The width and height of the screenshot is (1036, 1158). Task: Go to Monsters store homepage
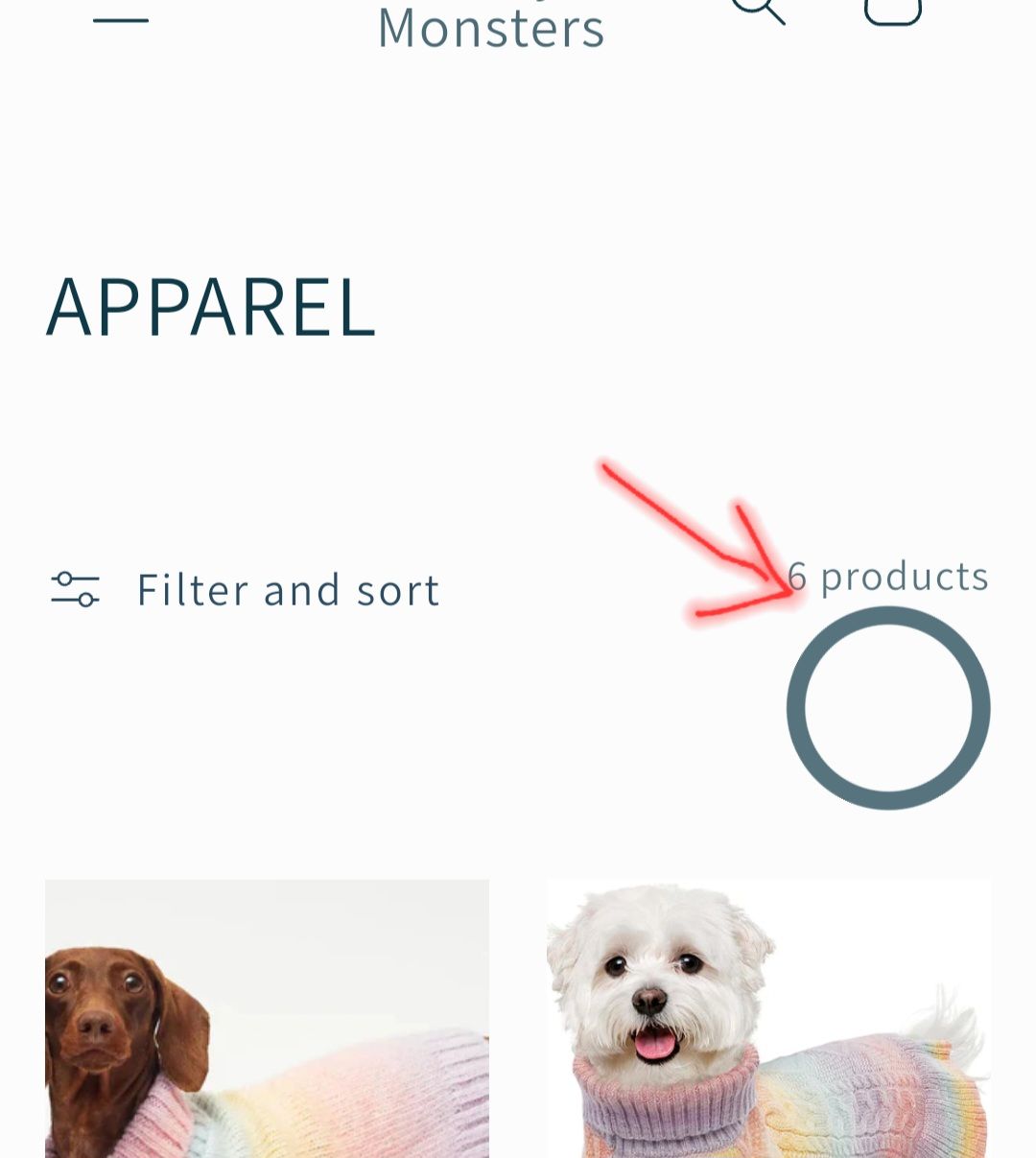point(490,27)
